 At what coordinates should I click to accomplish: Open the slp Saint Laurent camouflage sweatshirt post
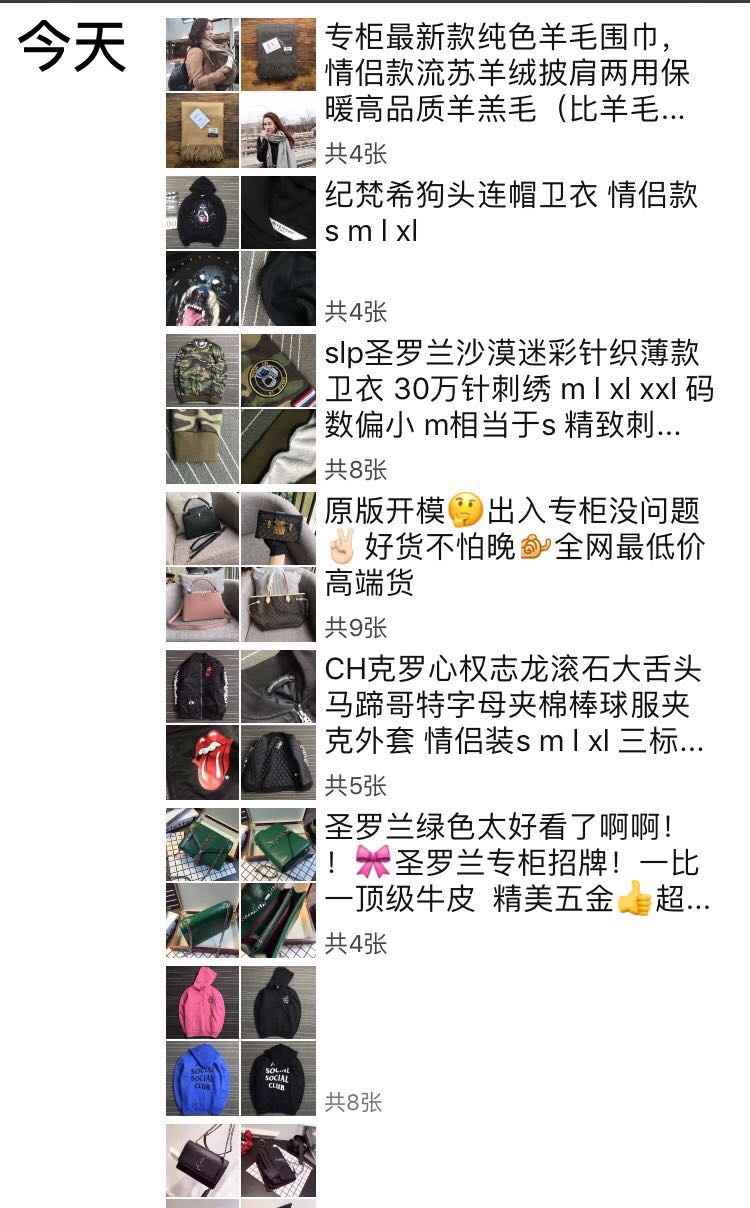518,390
